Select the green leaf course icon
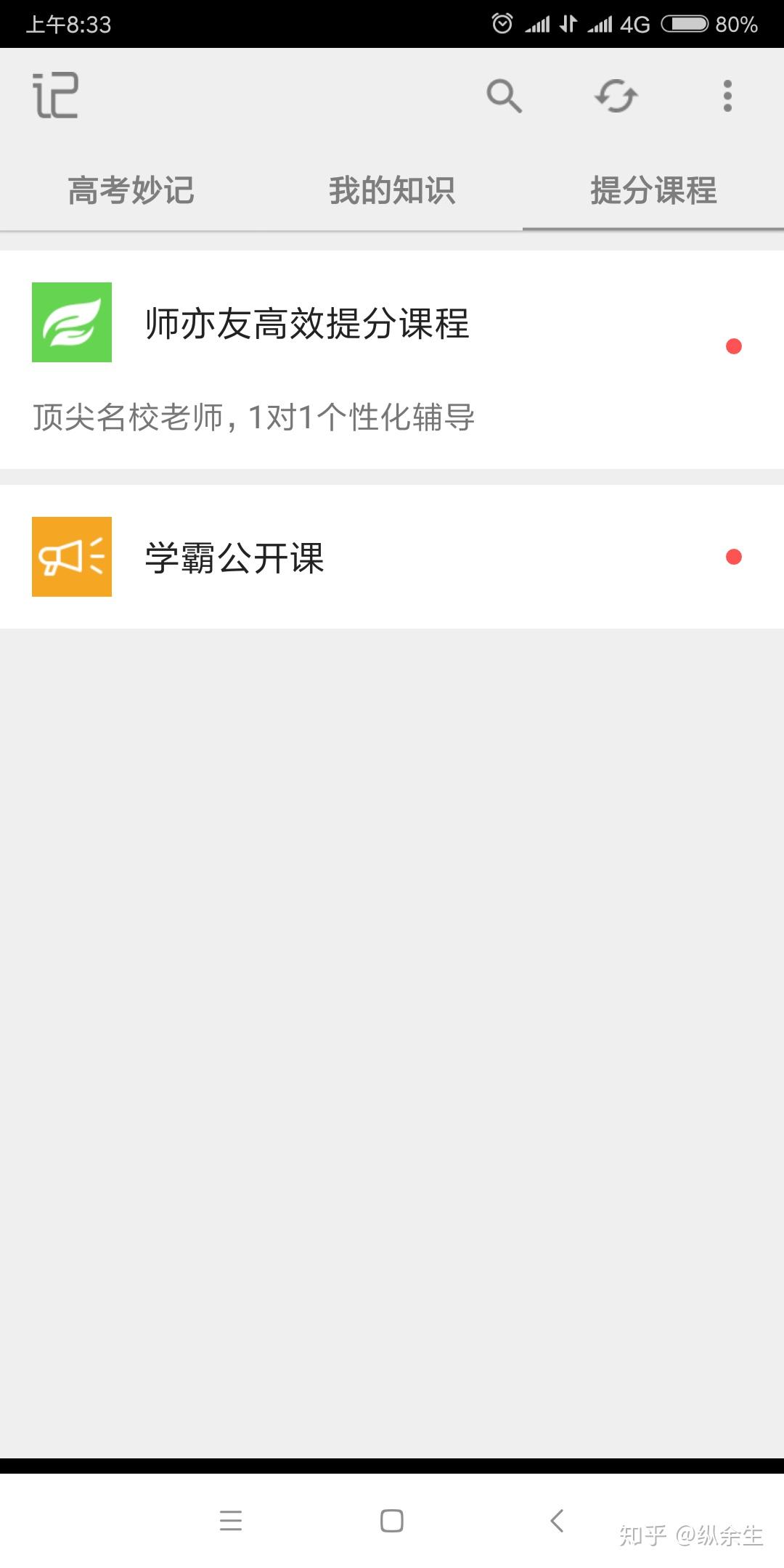 (71, 322)
